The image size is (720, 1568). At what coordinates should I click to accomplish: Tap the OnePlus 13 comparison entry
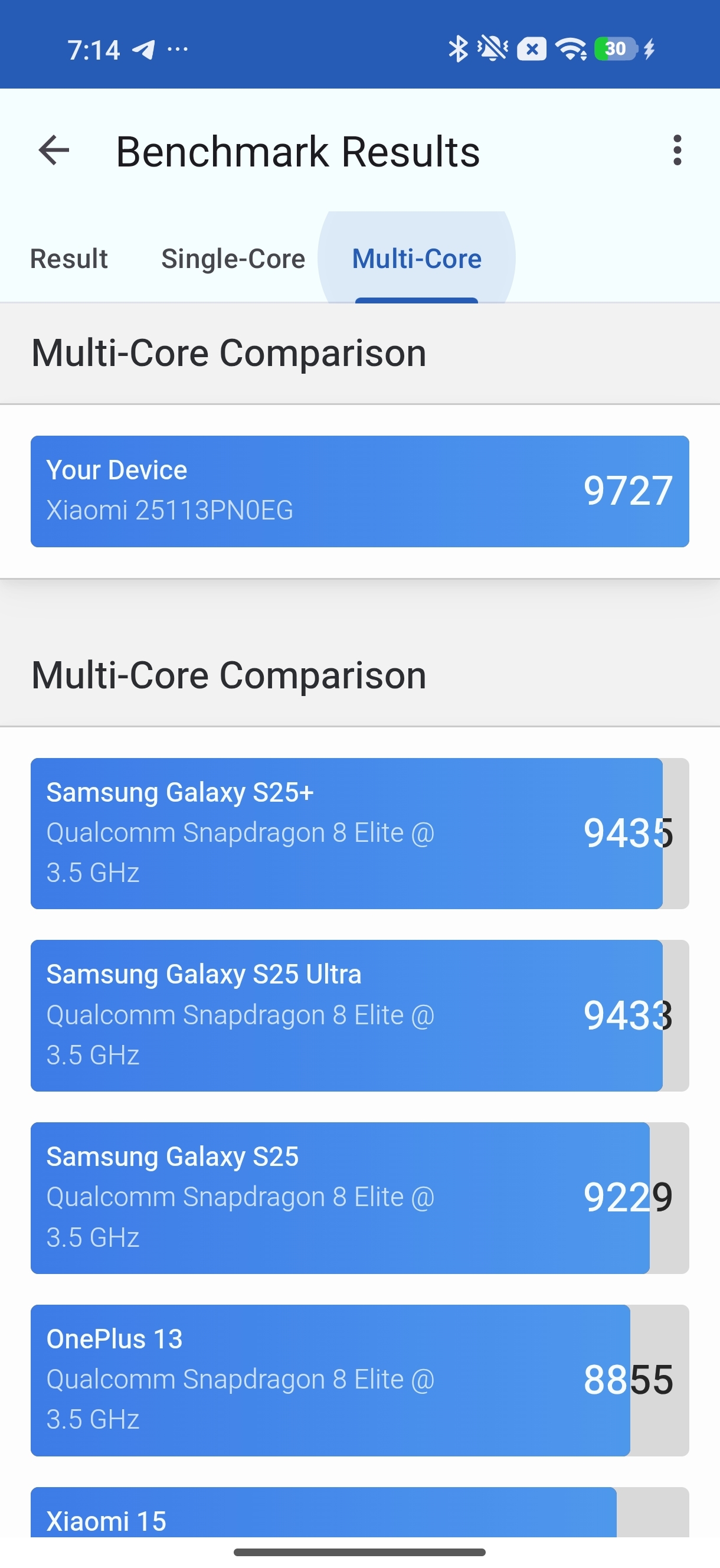pos(332,1378)
